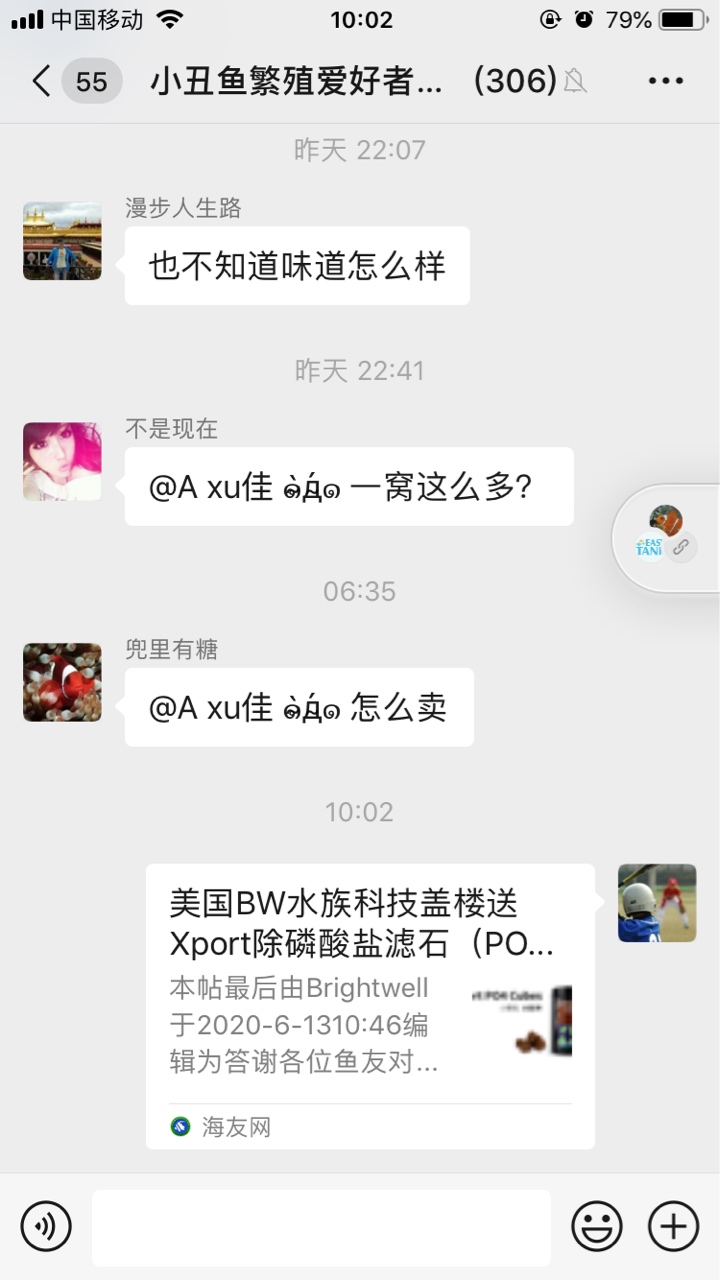Viewport: 720px width, 1280px height.
Task: Go back to the chat list
Action: [x=42, y=81]
